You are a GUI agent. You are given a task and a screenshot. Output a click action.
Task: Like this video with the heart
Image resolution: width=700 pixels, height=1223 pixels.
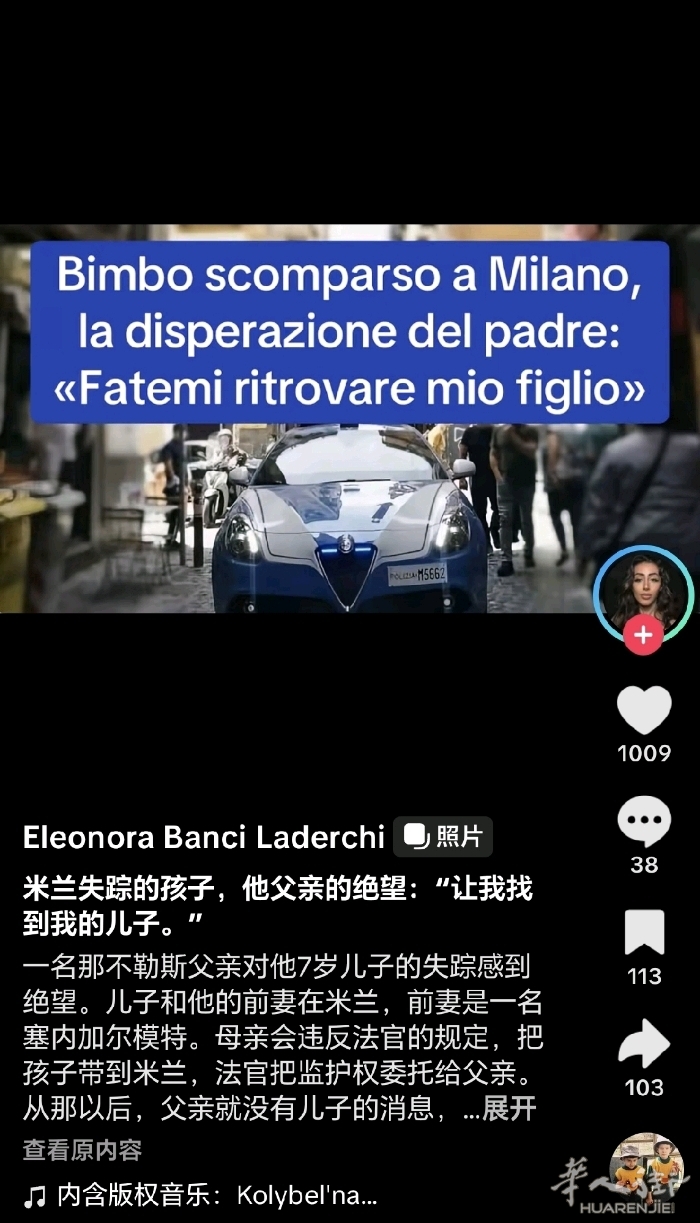643,711
